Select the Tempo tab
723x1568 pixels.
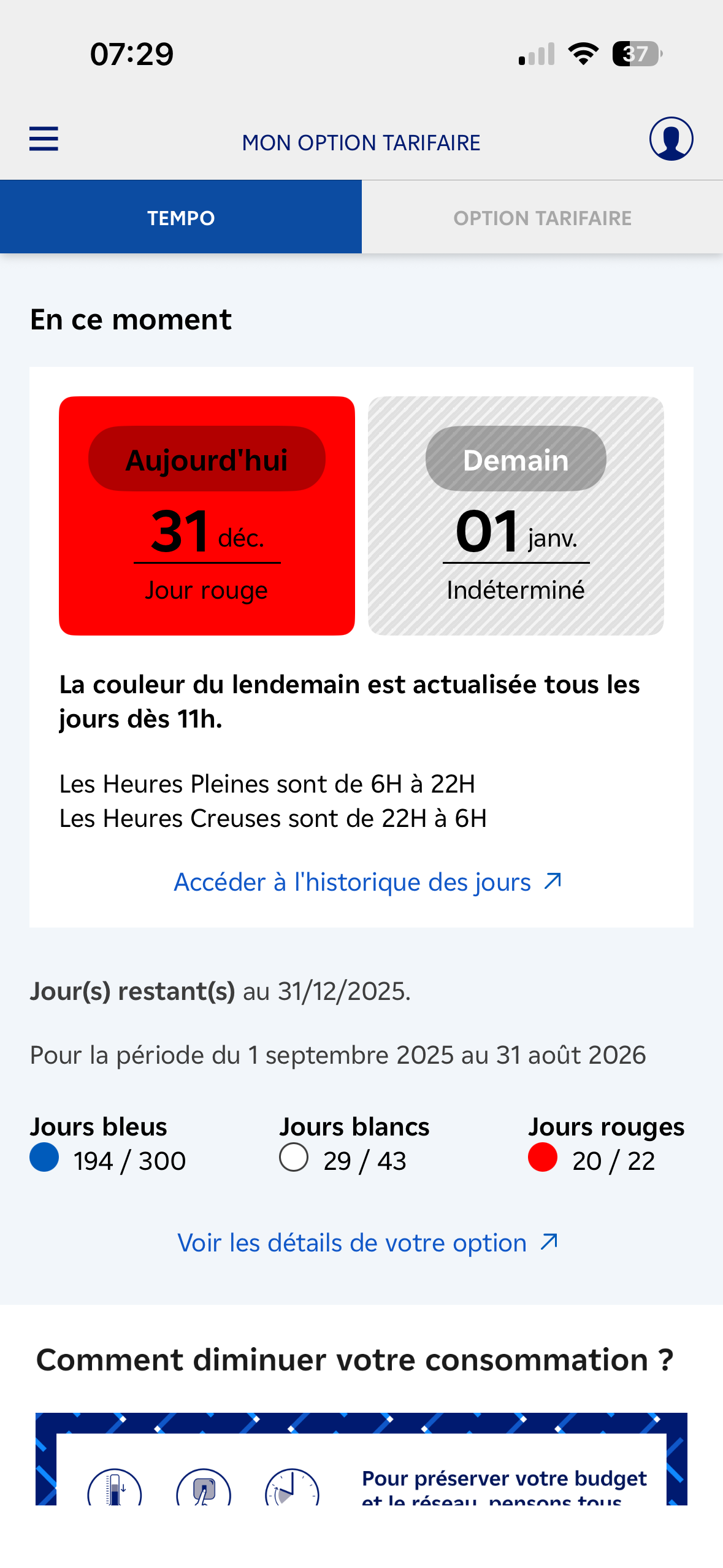click(181, 218)
